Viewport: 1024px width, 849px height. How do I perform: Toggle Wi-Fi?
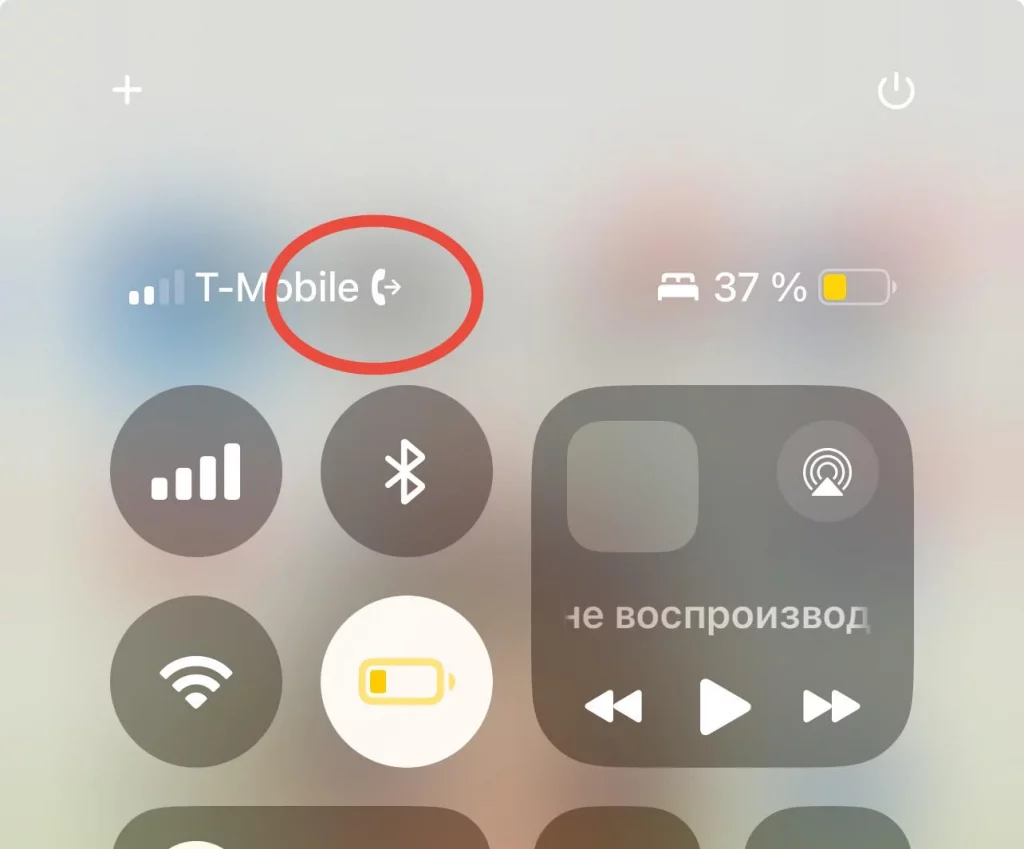[196, 682]
